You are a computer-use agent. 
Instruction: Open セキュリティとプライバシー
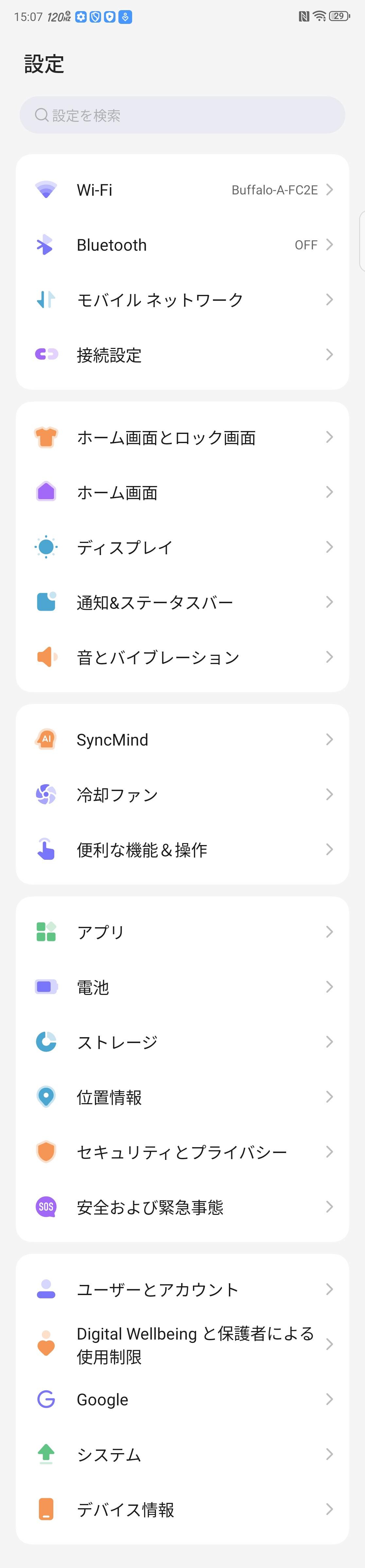tap(182, 1152)
